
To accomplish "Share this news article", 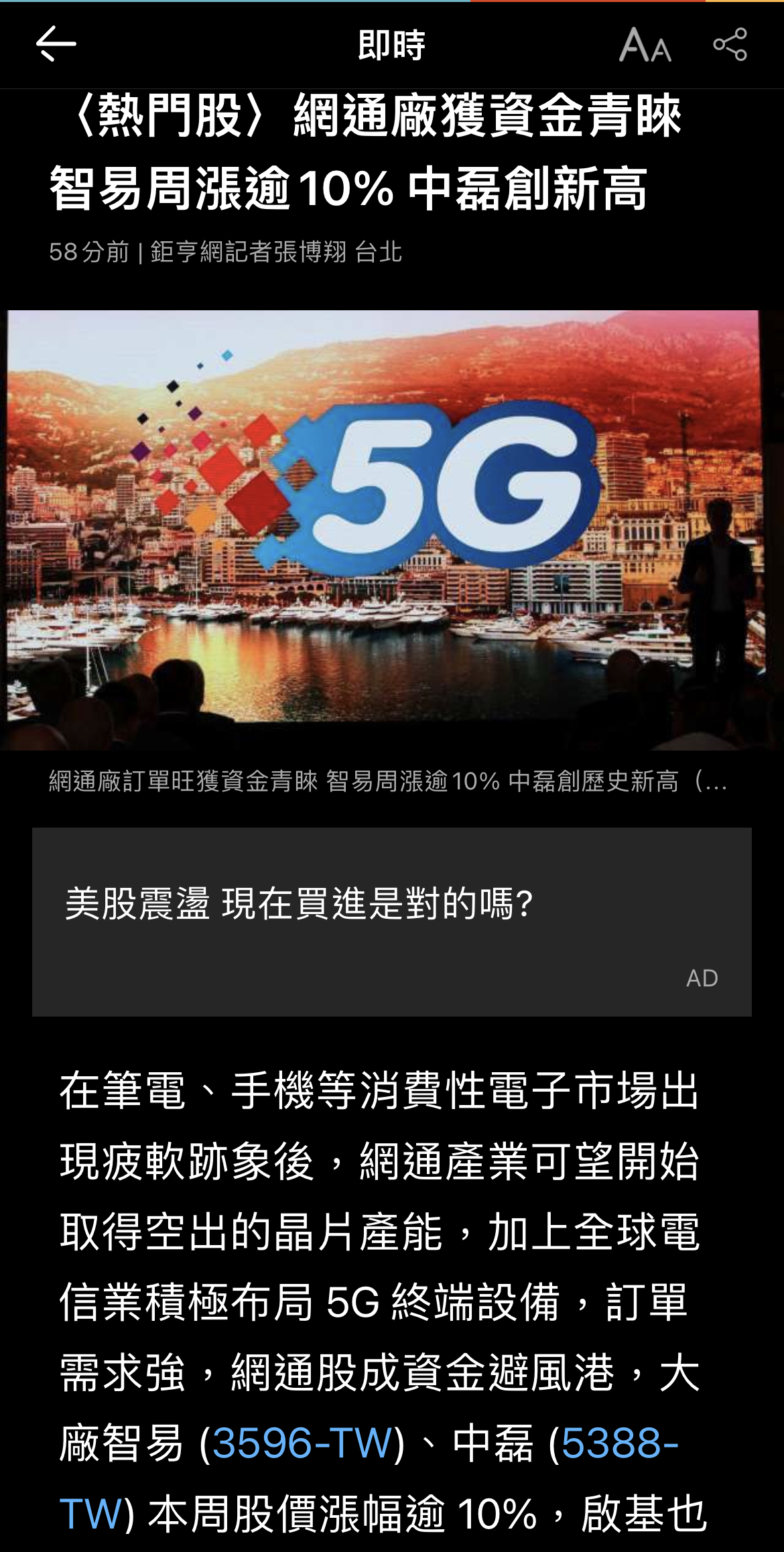I will pos(730,45).
